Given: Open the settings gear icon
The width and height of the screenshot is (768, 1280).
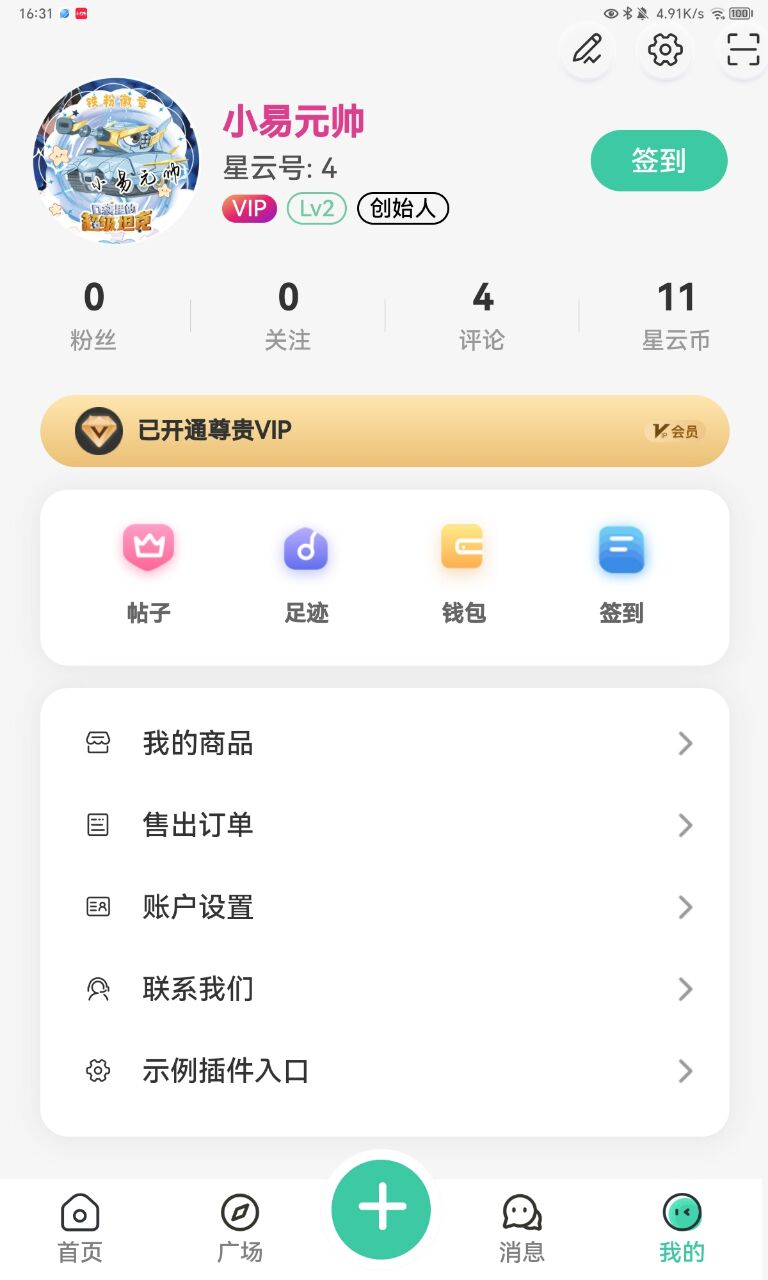Looking at the screenshot, I should click(664, 50).
